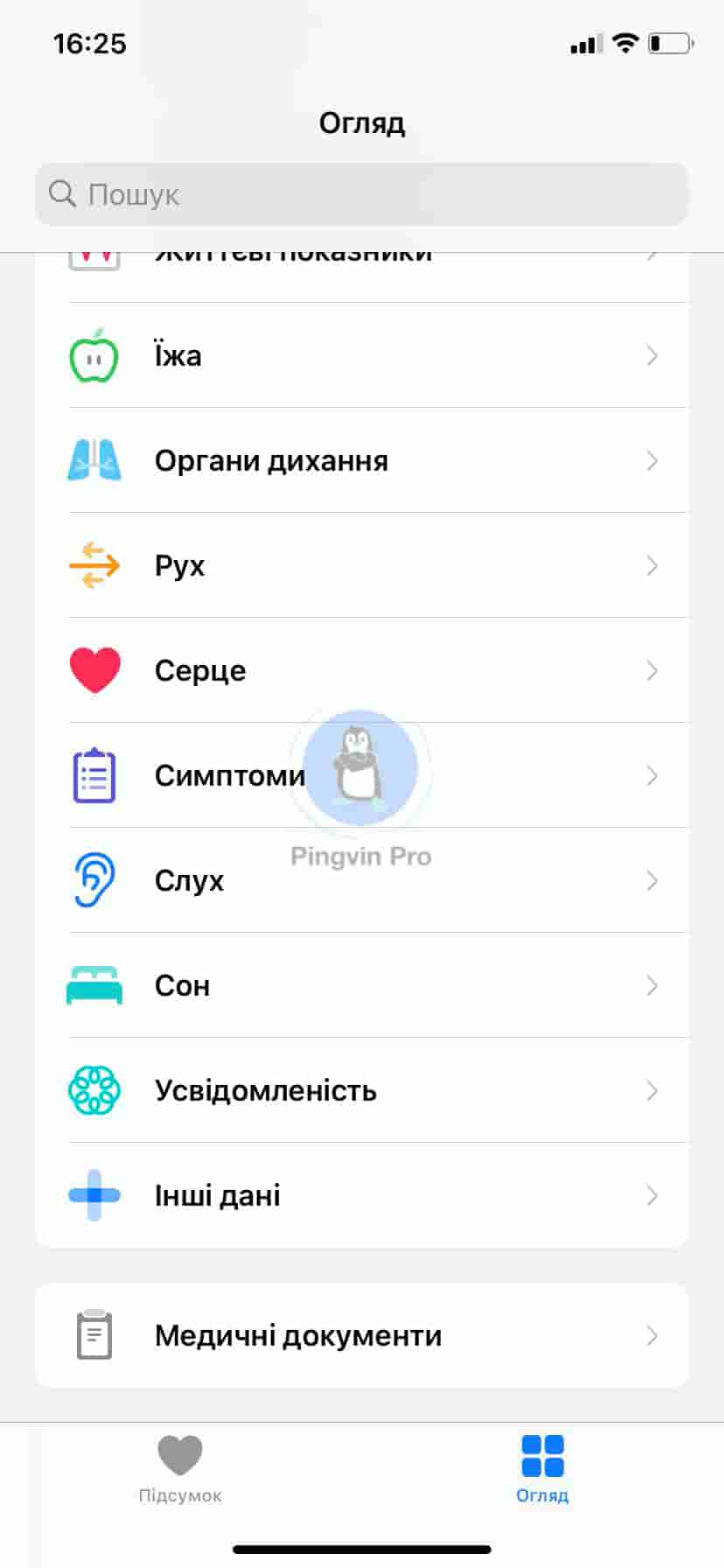Open the Серце category

pyautogui.click(x=362, y=670)
